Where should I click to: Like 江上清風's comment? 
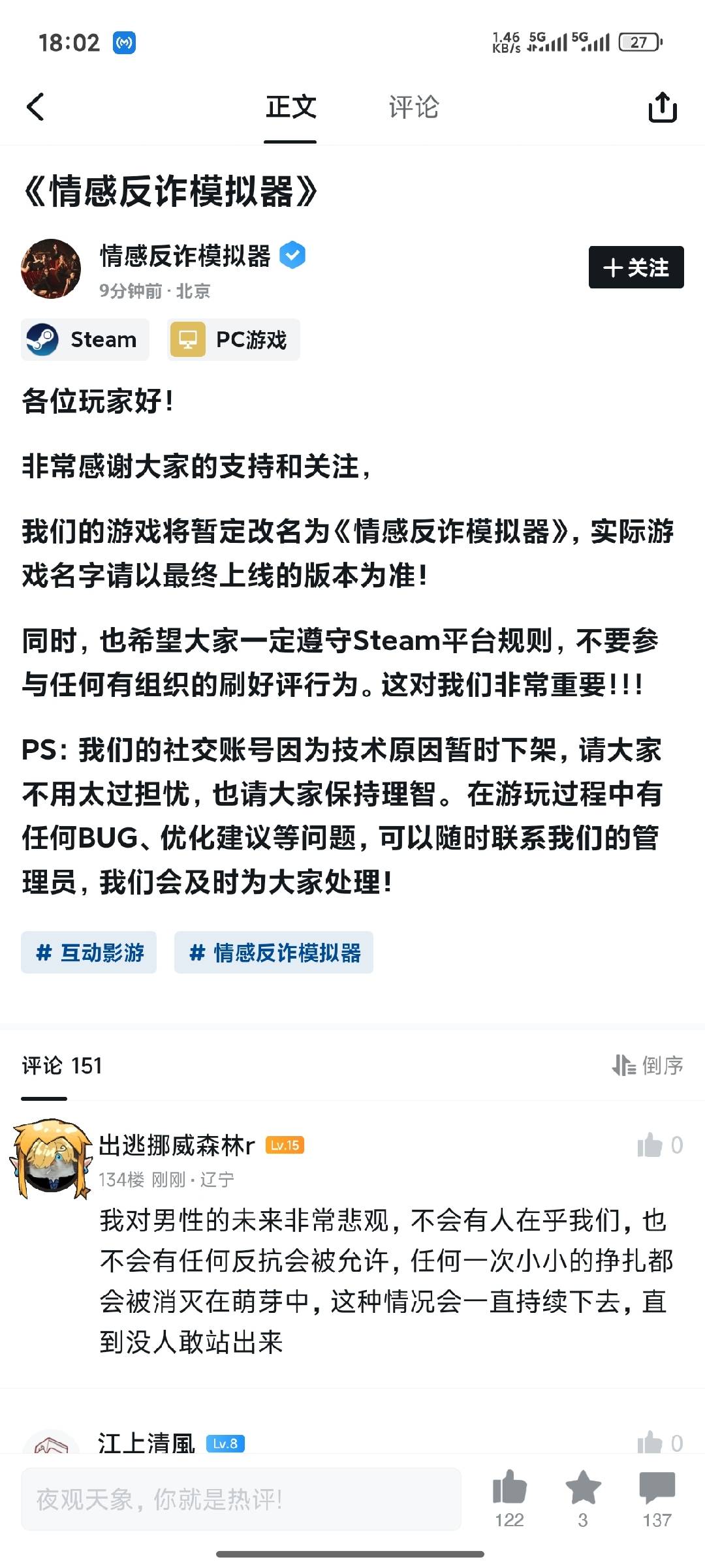[x=650, y=1443]
